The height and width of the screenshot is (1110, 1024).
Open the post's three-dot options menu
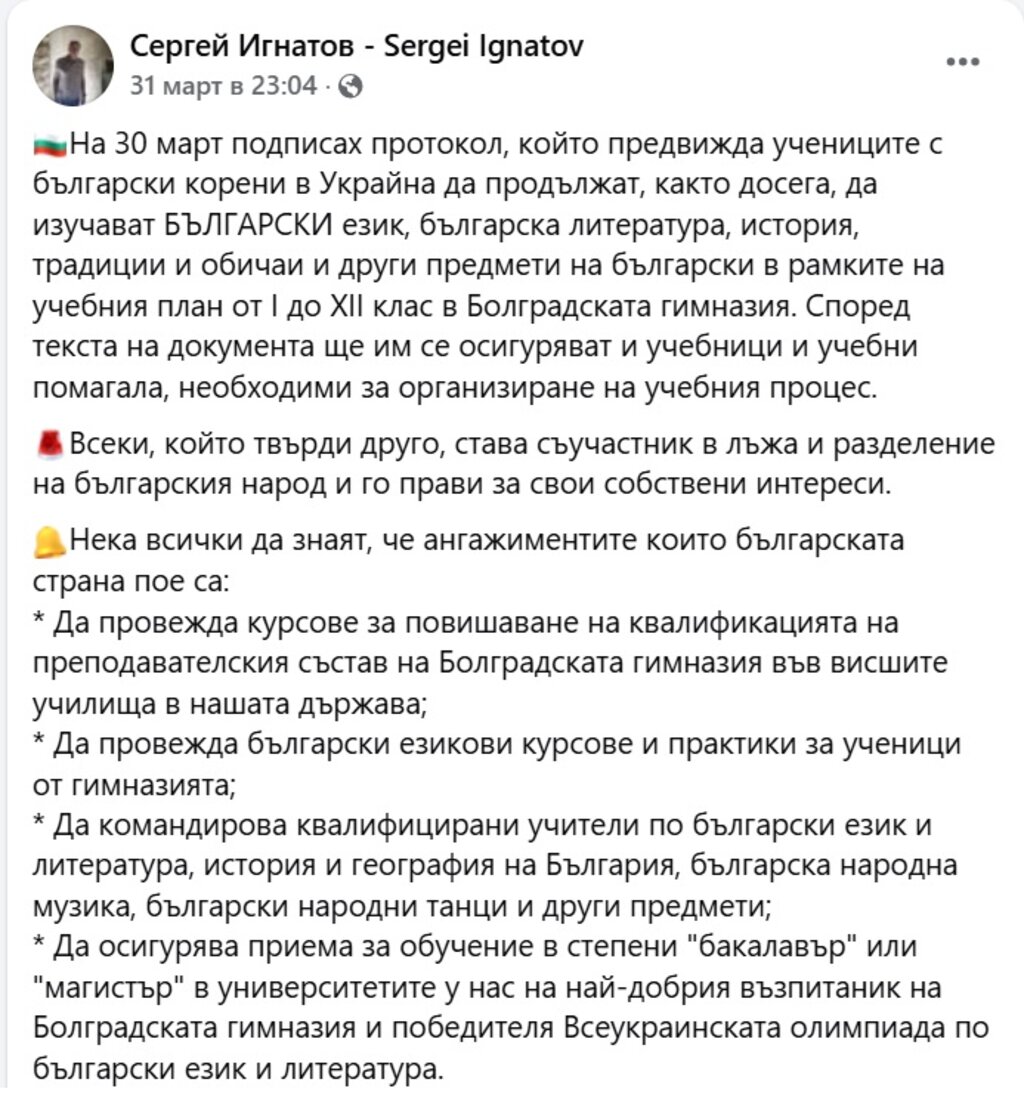point(962,60)
